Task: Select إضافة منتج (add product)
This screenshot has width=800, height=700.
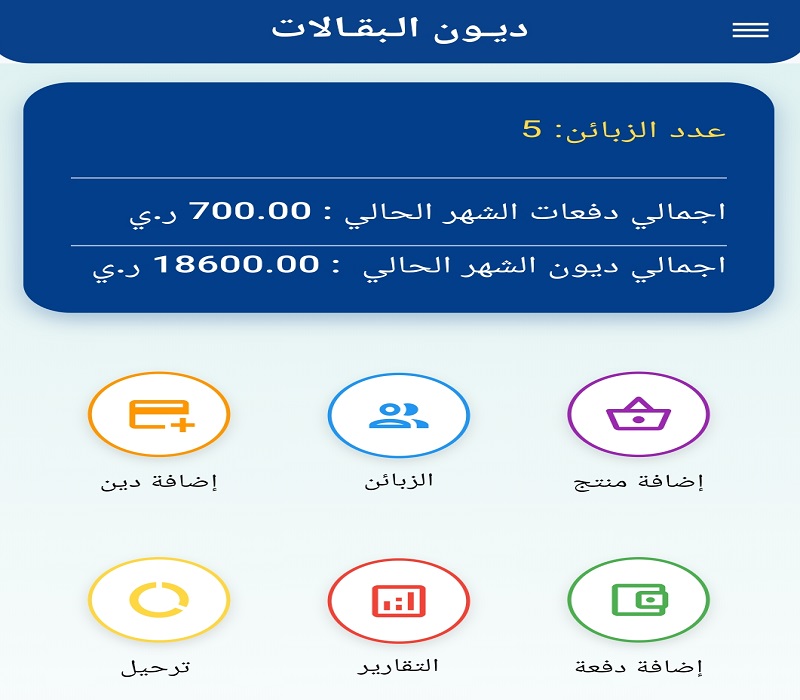Action: (x=638, y=415)
